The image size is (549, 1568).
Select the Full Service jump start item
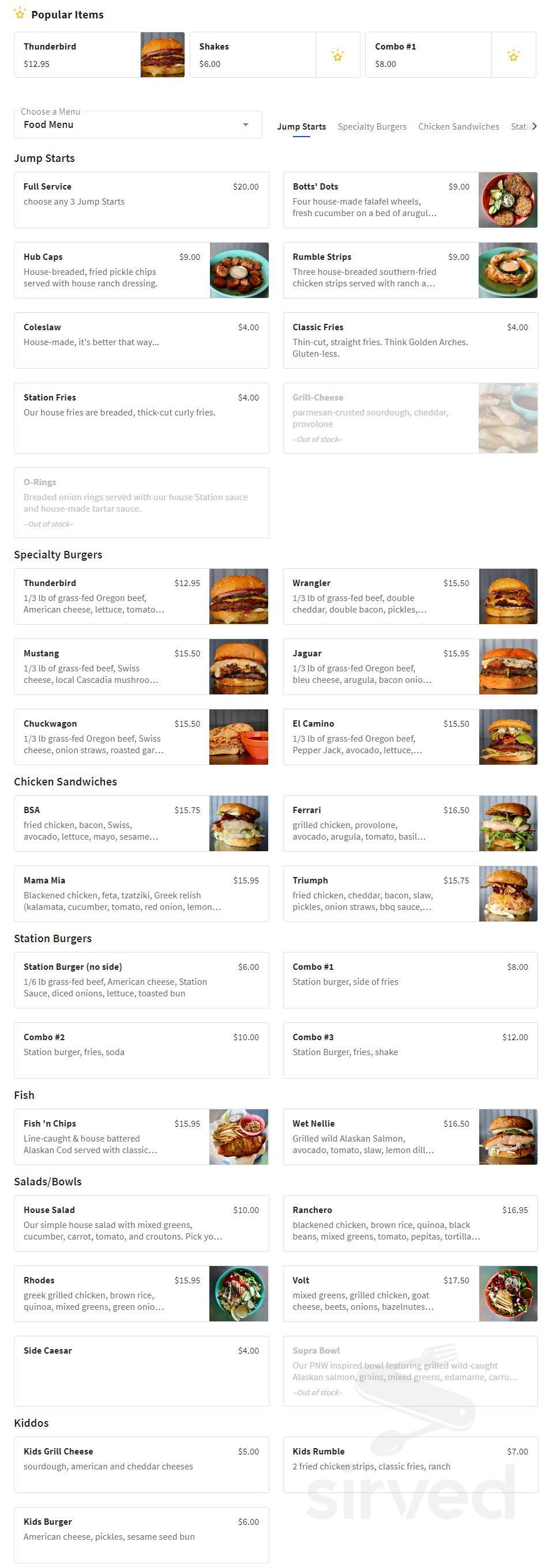point(140,199)
